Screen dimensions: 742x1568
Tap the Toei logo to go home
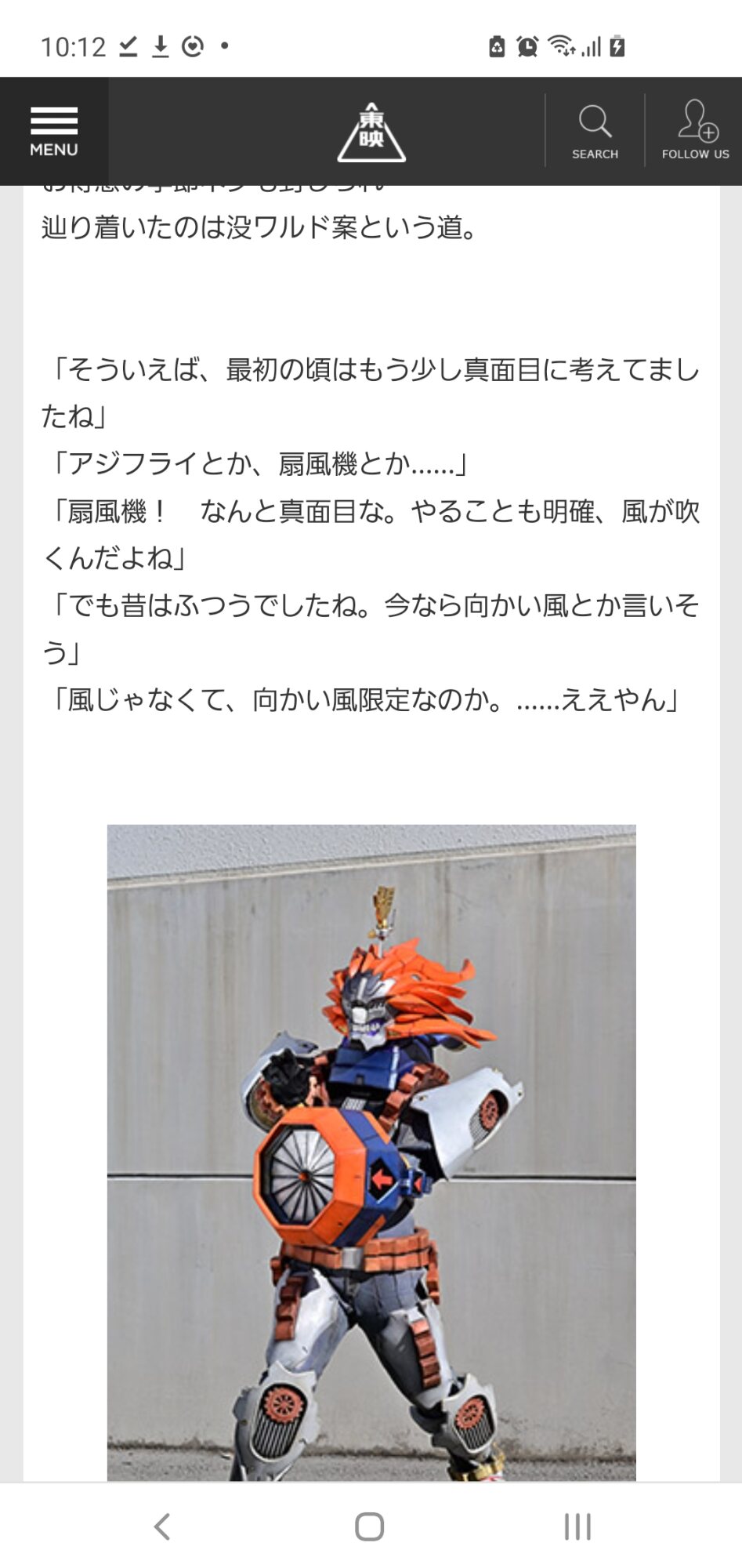pos(371,132)
